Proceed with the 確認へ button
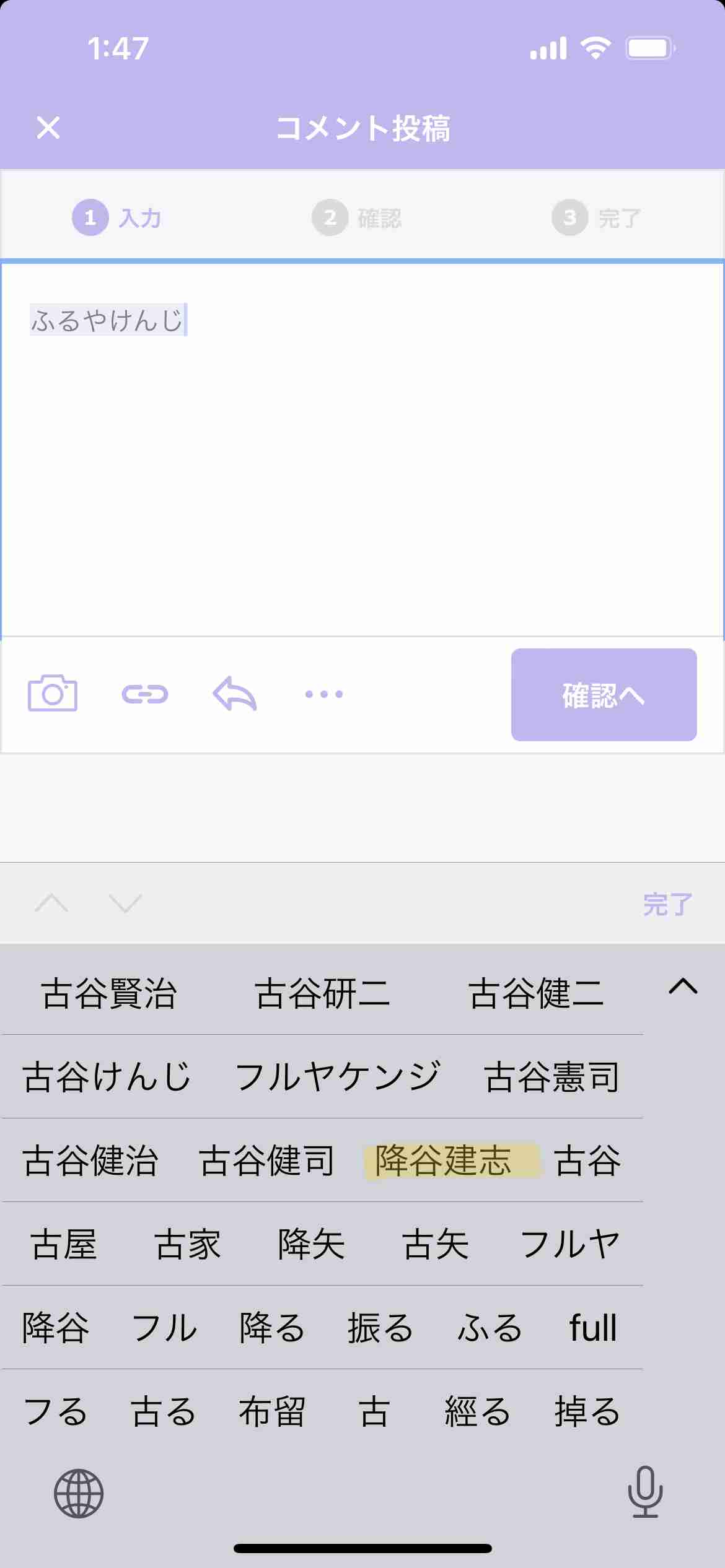 tap(604, 695)
